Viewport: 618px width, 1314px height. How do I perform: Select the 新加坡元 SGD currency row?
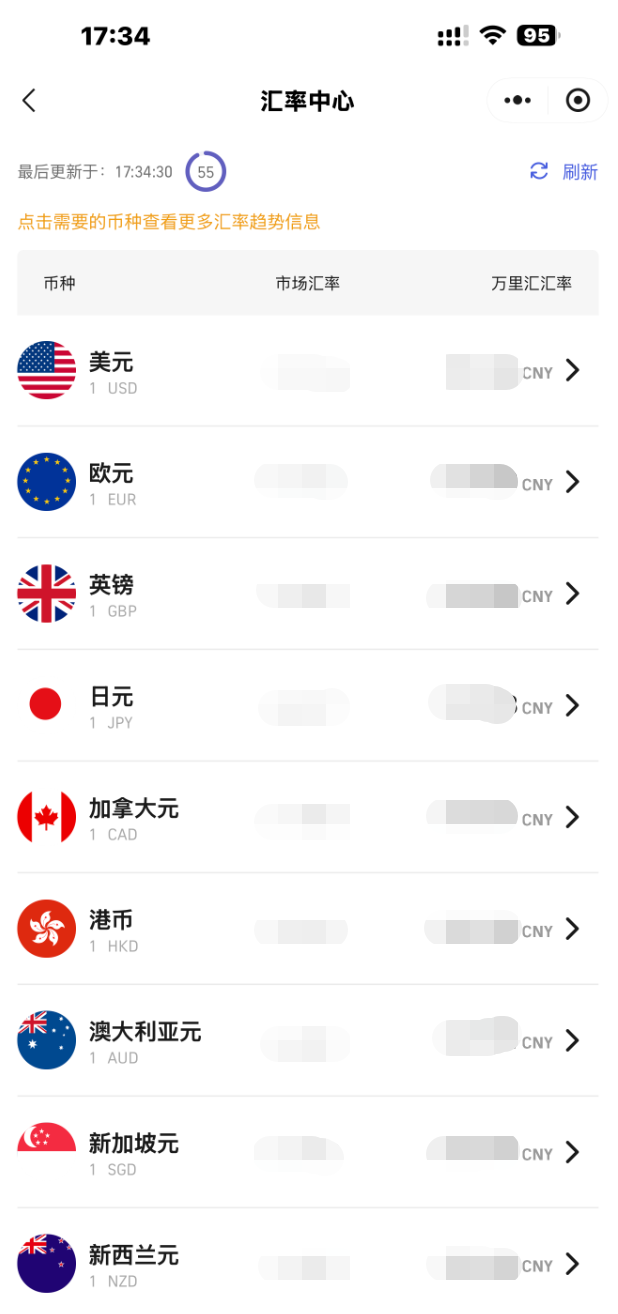tap(308, 1153)
